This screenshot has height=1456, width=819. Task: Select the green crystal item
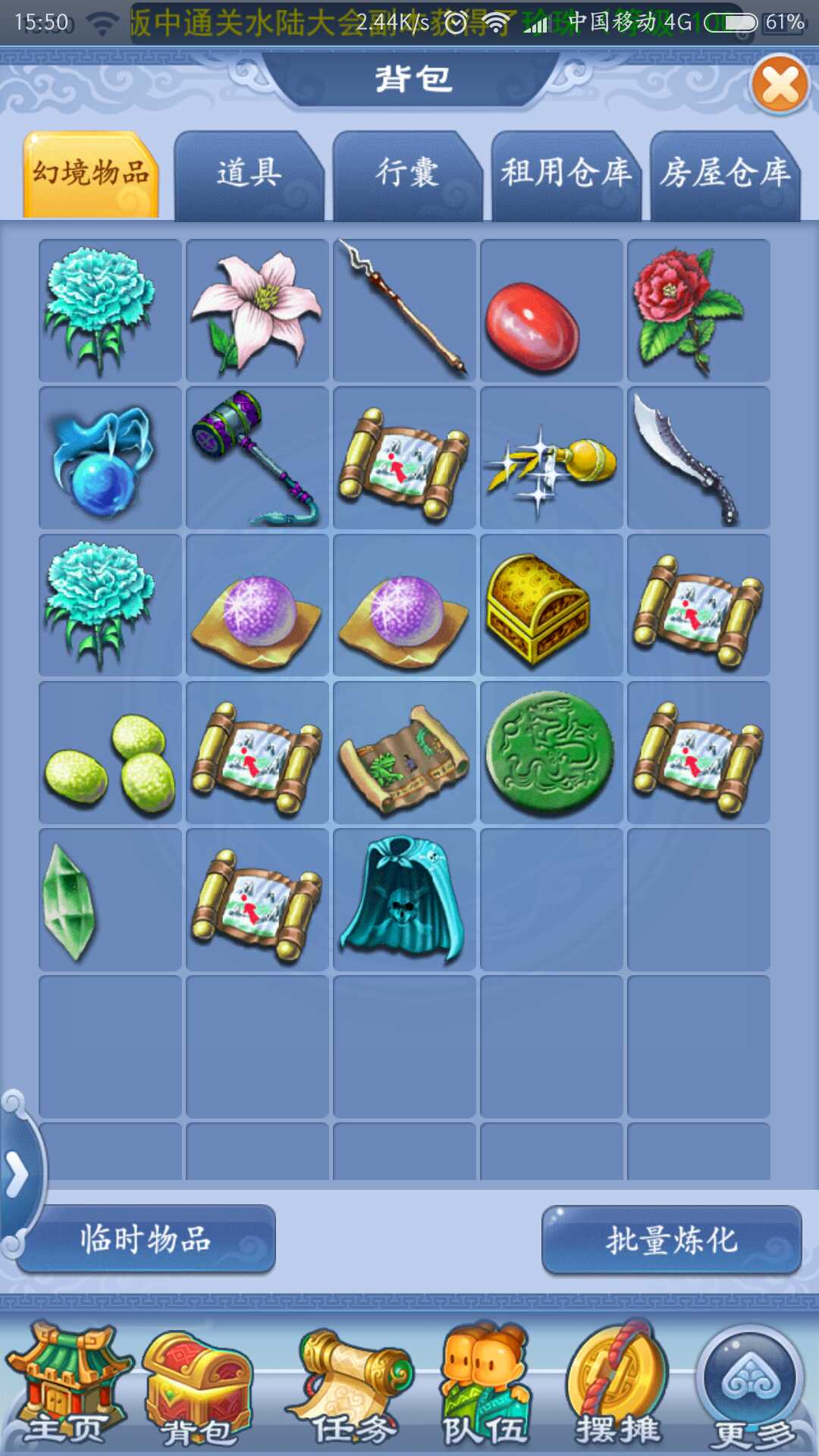coord(110,899)
